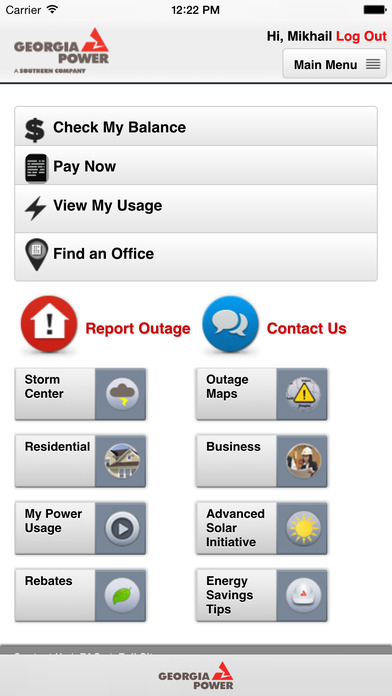The height and width of the screenshot is (696, 392).
Task: Select the Pay Now row
Action: [196, 166]
